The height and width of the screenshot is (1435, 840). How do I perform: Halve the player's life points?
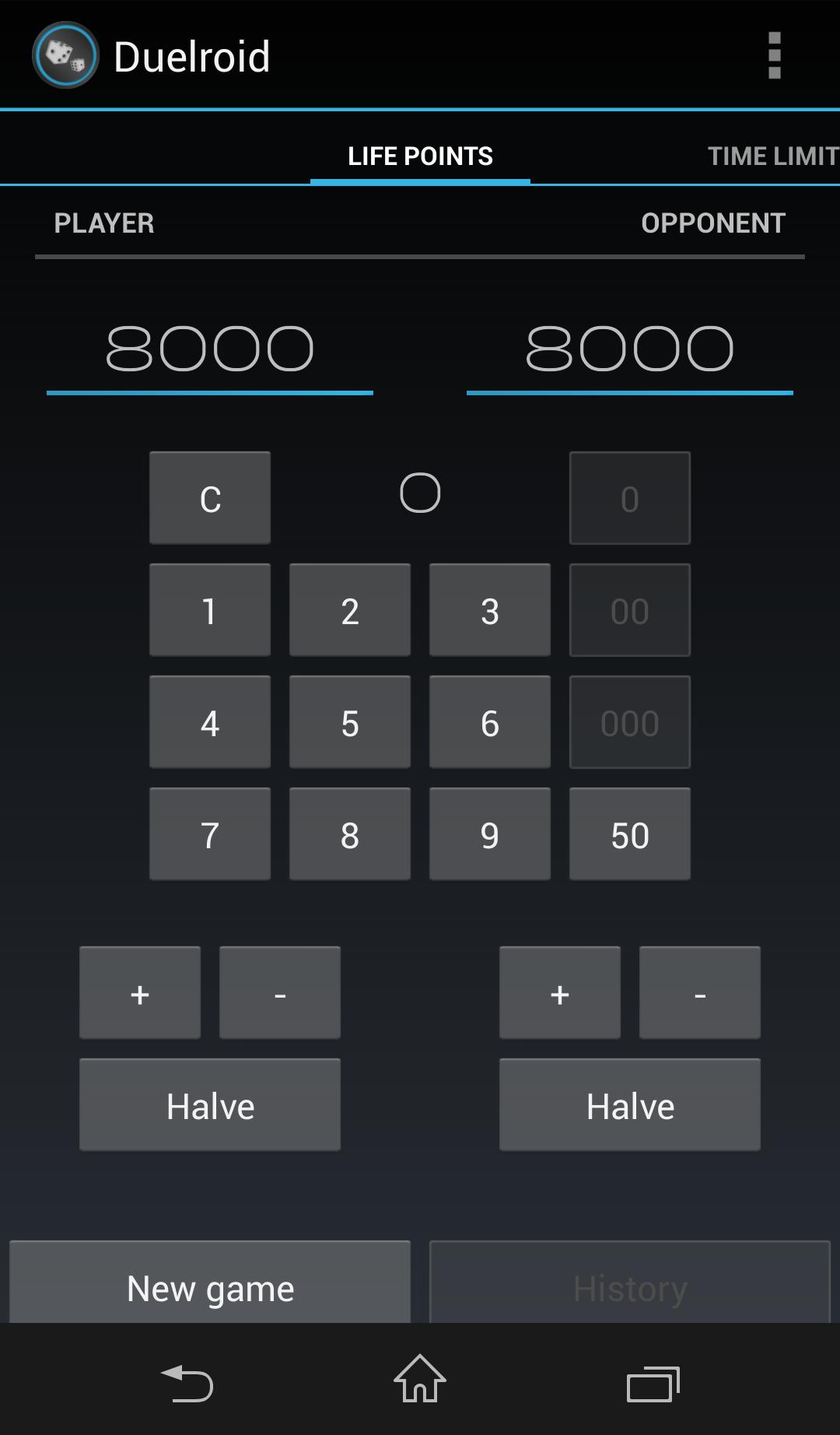210,1105
